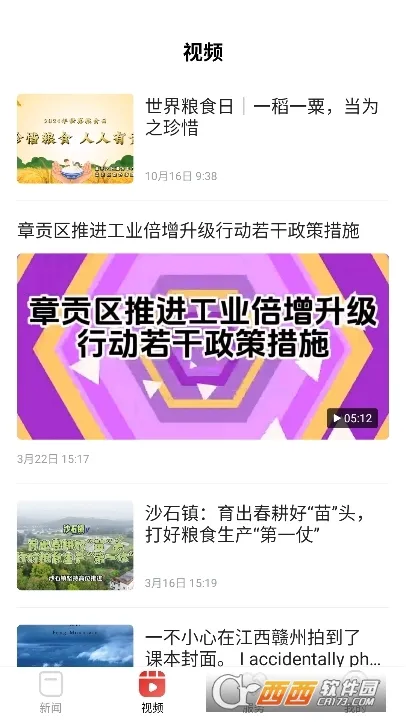Switch to the 新闻 tab
Screen dimensions: 406x722
[x=51, y=693]
